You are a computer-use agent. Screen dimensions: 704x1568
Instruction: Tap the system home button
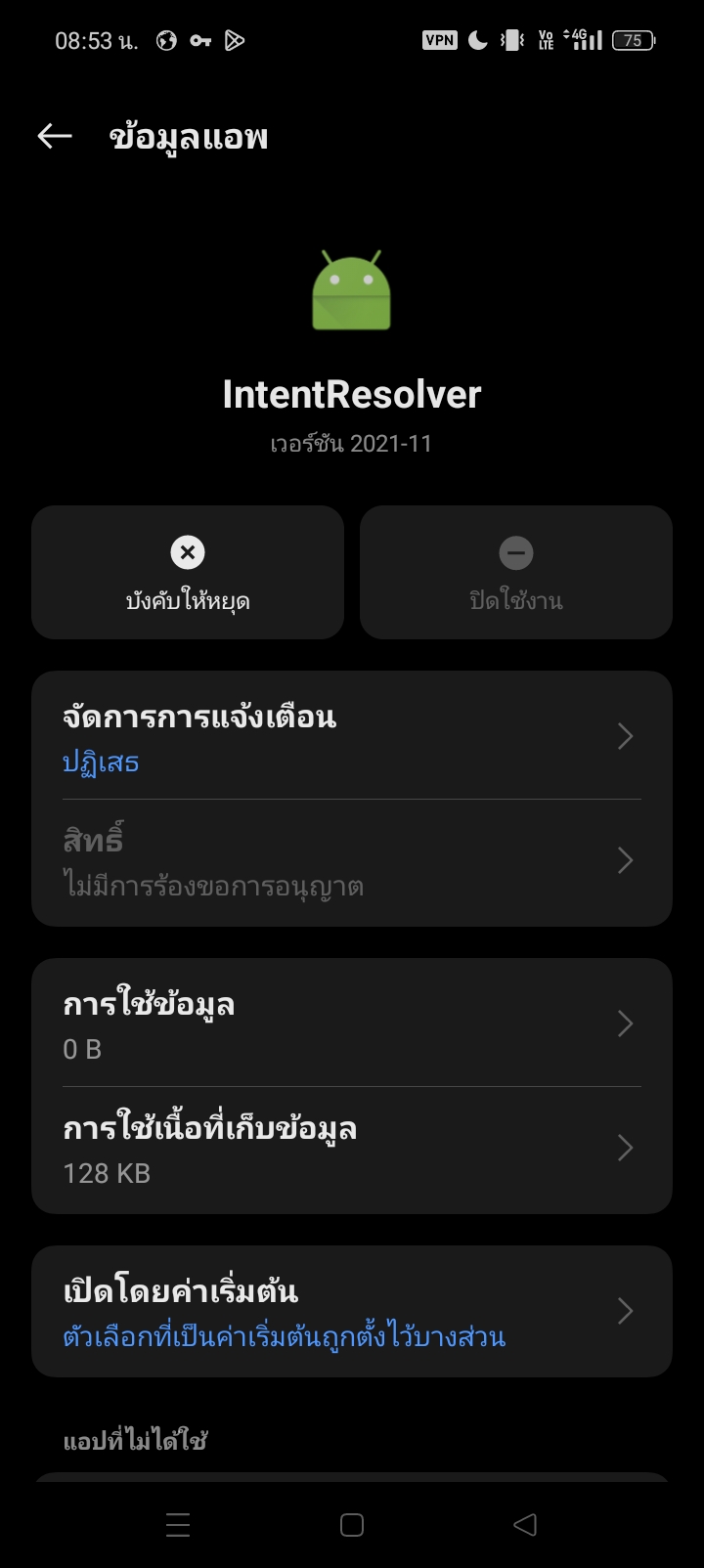[x=352, y=1525]
